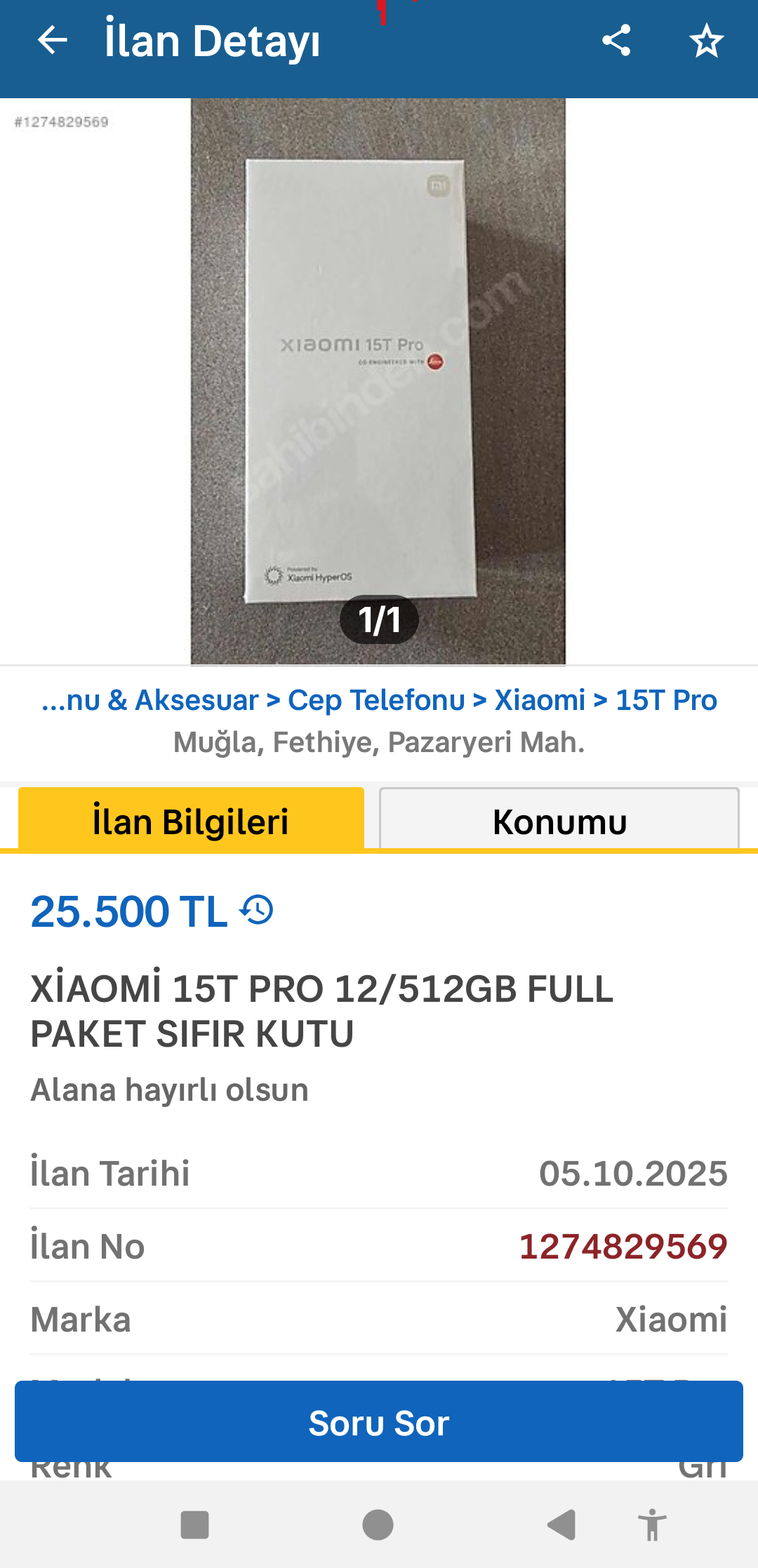Image resolution: width=758 pixels, height=1568 pixels.
Task: Share this Xiaomi 15T Pro listing
Action: [x=616, y=40]
